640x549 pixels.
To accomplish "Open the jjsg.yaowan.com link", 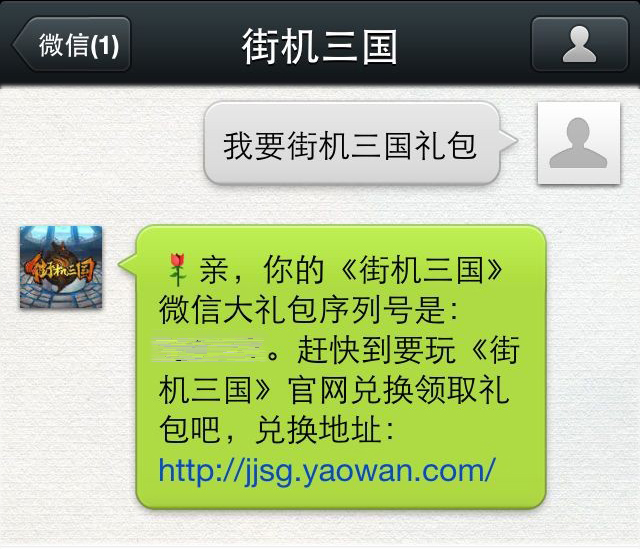I will (x=327, y=469).
